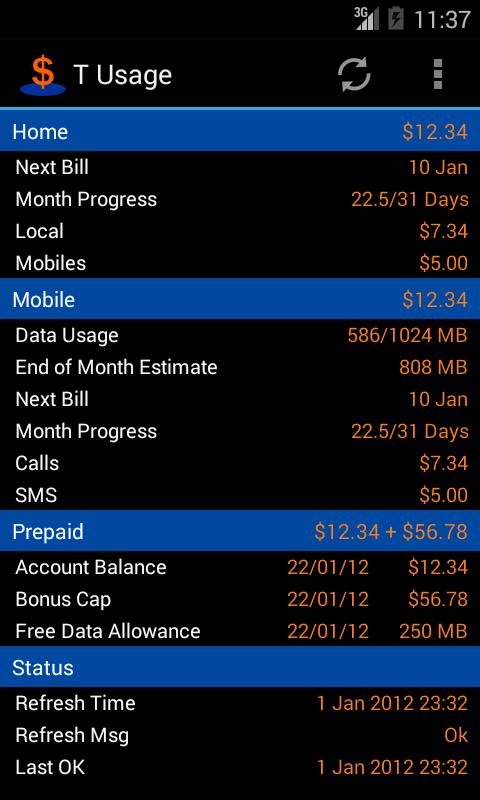The width and height of the screenshot is (480, 800).
Task: Tap the T Usage app icon
Action: pyautogui.click(x=43, y=76)
